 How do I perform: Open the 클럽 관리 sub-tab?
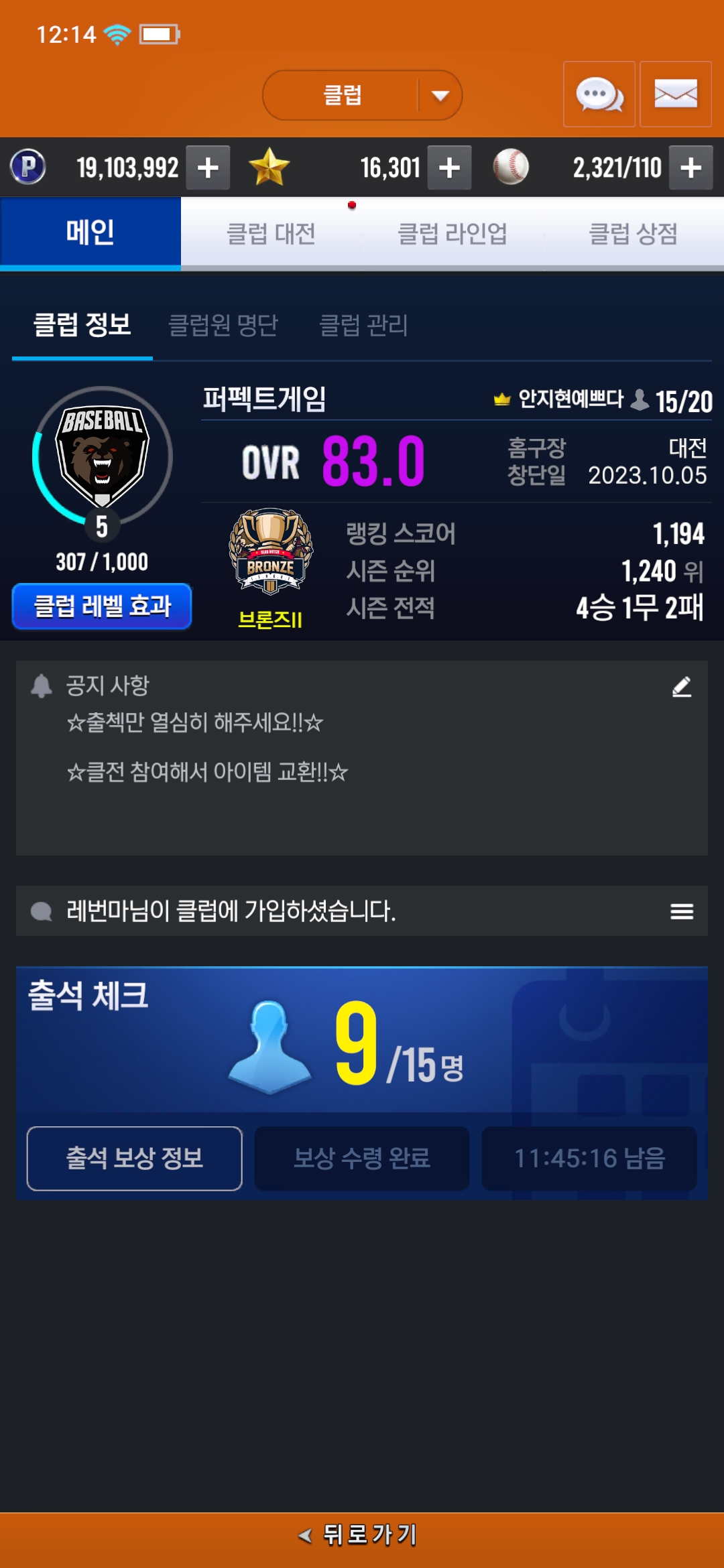tap(363, 326)
